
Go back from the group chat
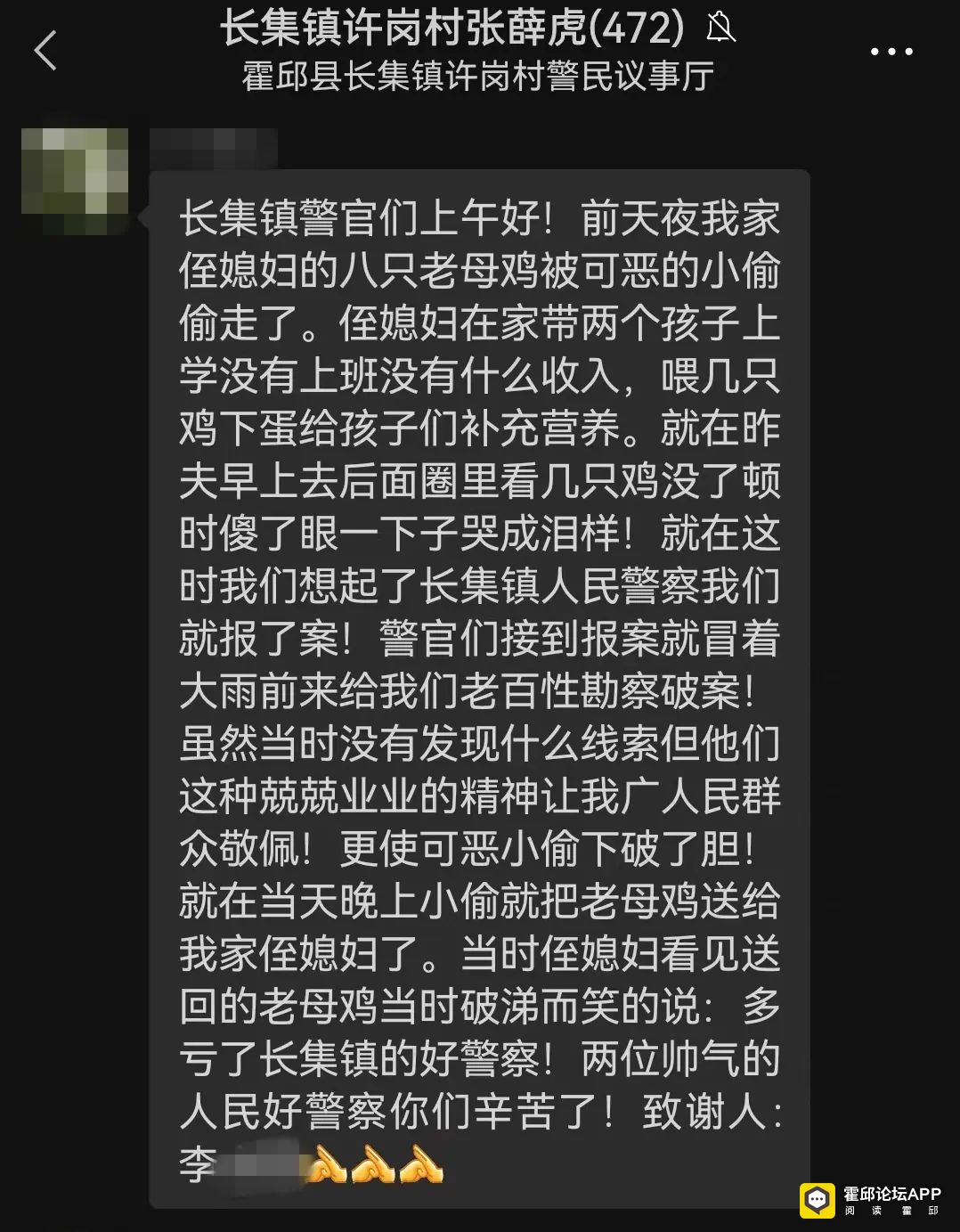[45, 50]
